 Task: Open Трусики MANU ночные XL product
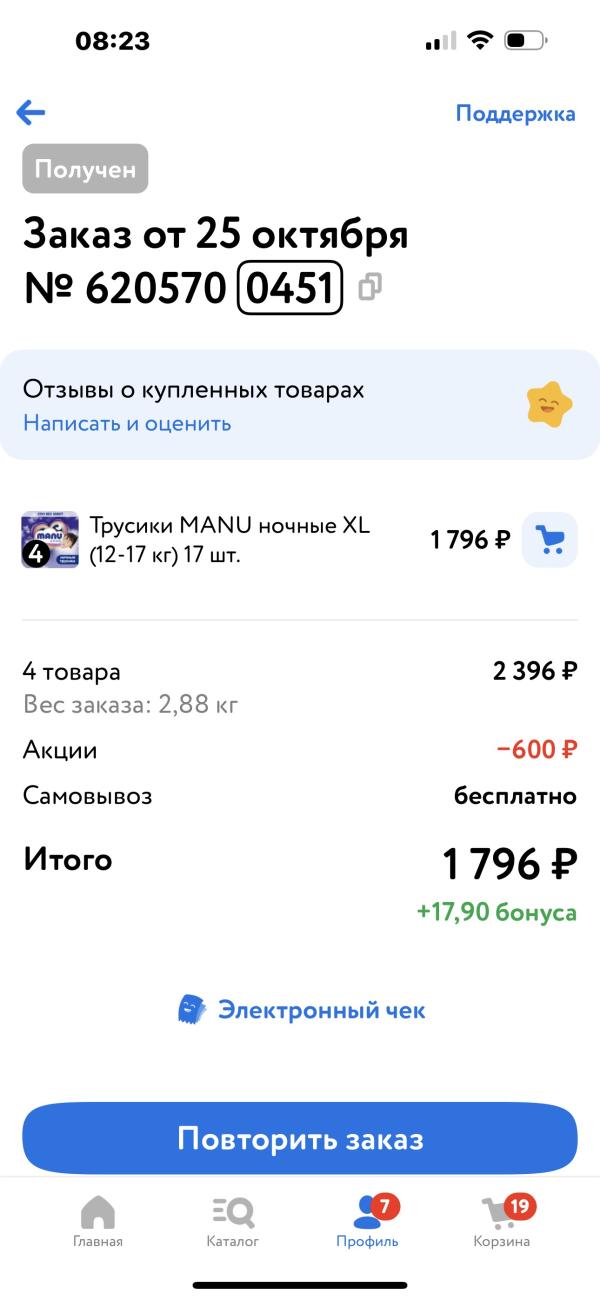(x=229, y=539)
